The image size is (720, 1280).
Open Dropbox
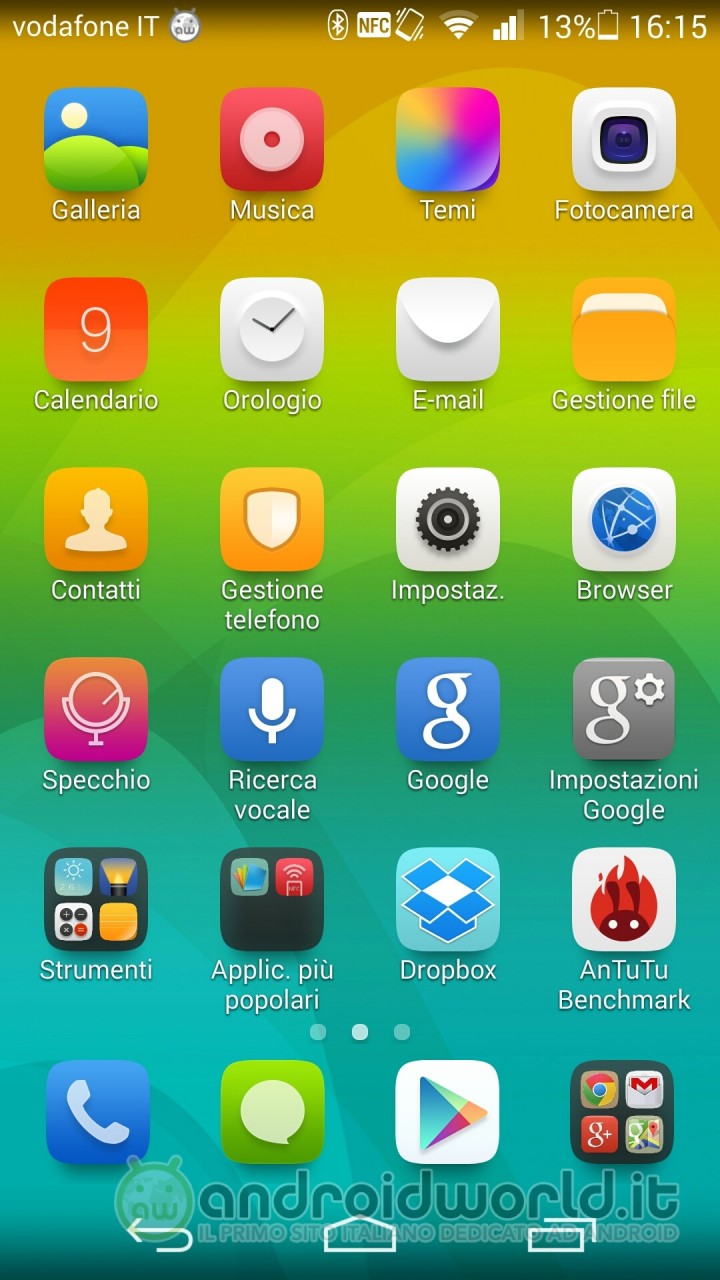click(447, 898)
